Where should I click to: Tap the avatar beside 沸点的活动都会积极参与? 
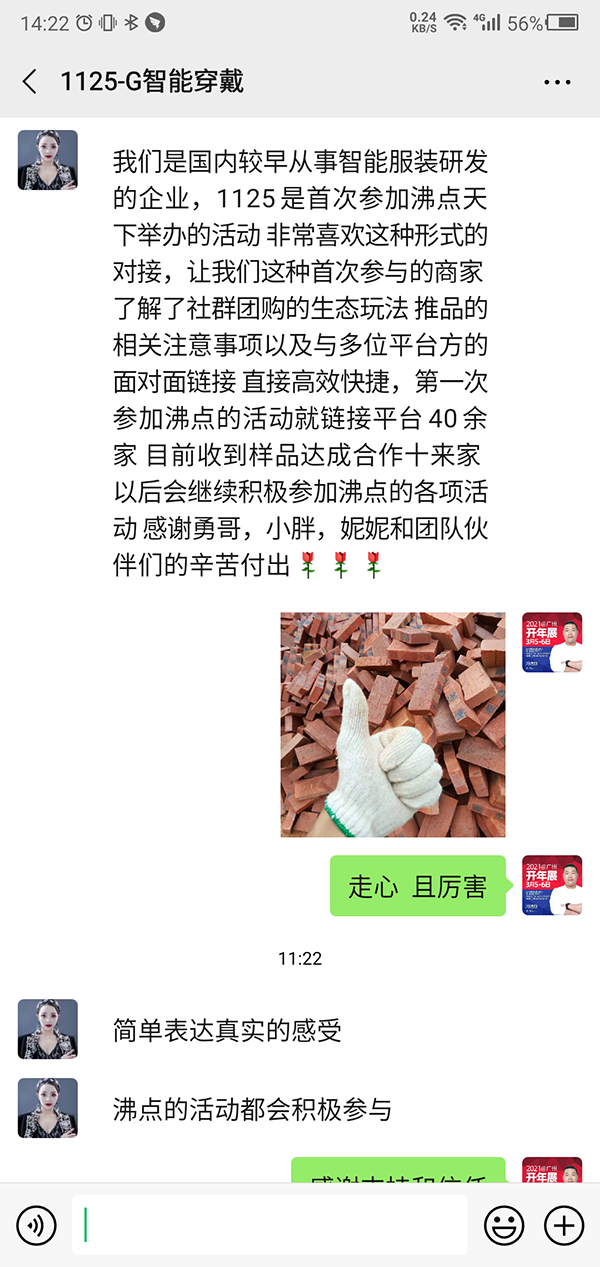click(x=47, y=1108)
